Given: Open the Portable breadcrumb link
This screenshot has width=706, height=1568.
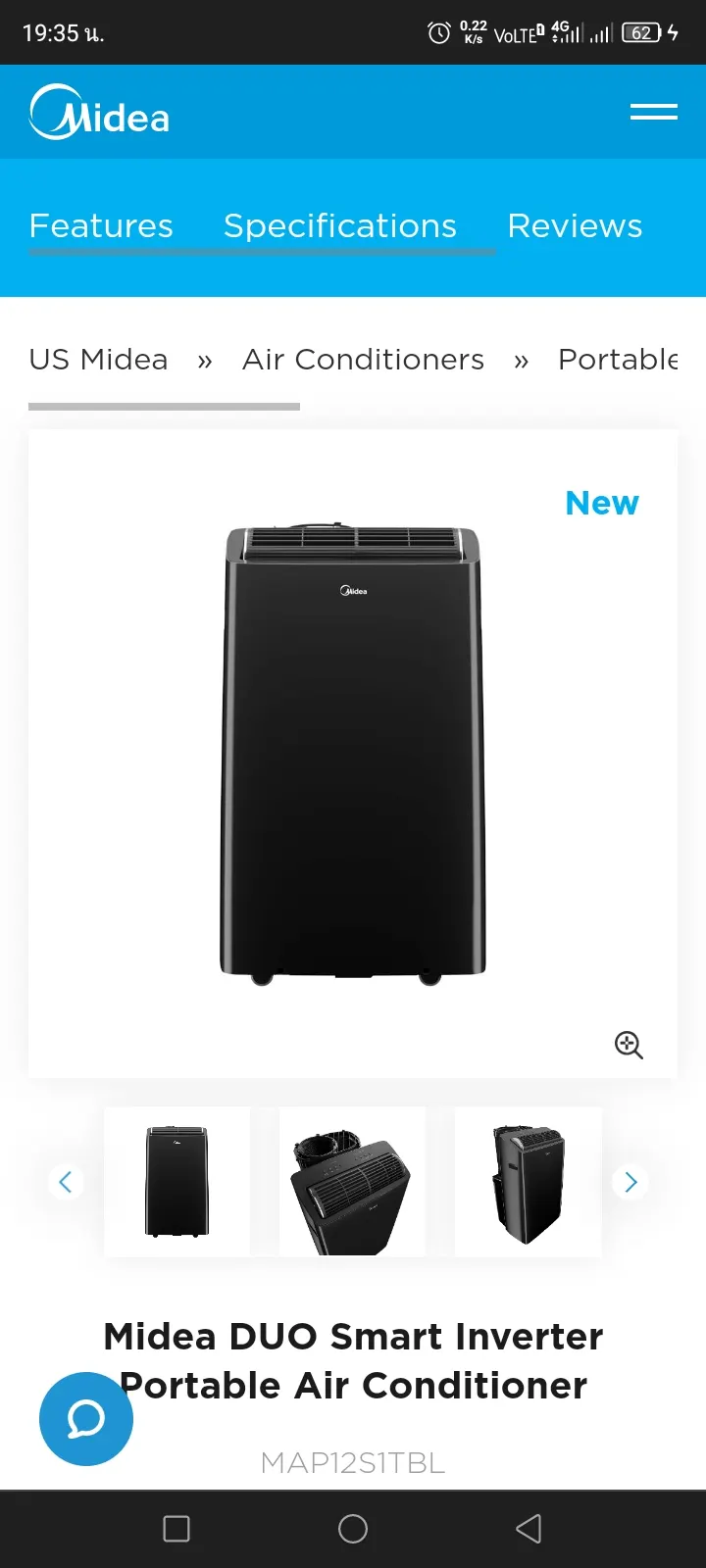Looking at the screenshot, I should coord(618,360).
